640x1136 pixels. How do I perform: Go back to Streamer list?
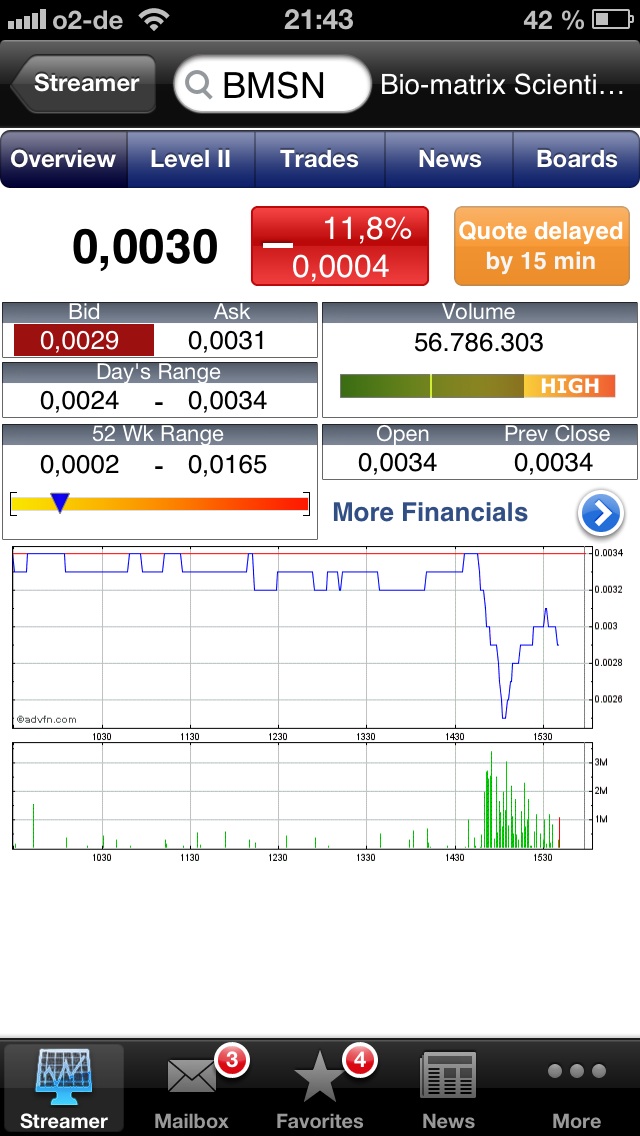(84, 84)
